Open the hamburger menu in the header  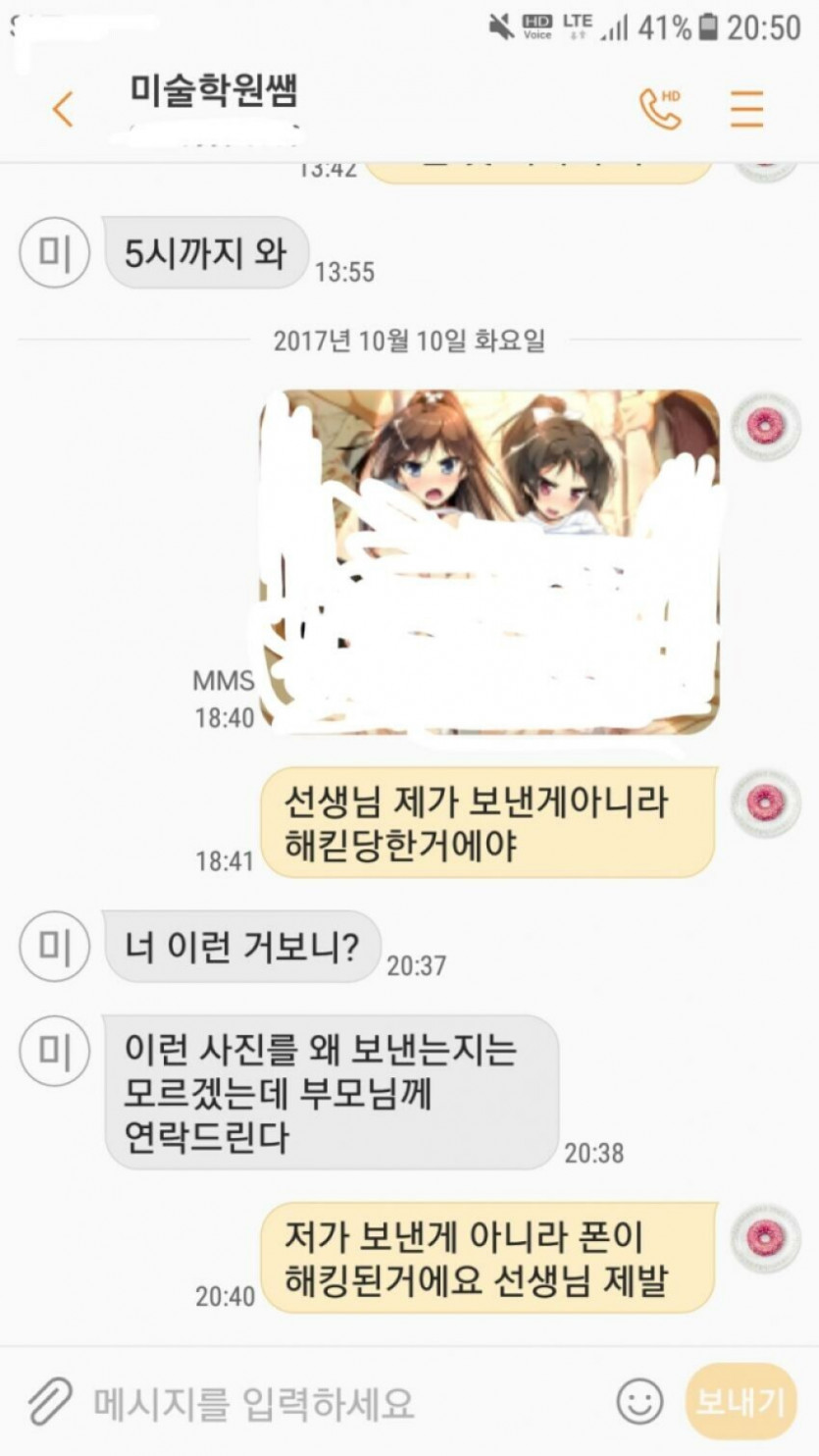[746, 109]
